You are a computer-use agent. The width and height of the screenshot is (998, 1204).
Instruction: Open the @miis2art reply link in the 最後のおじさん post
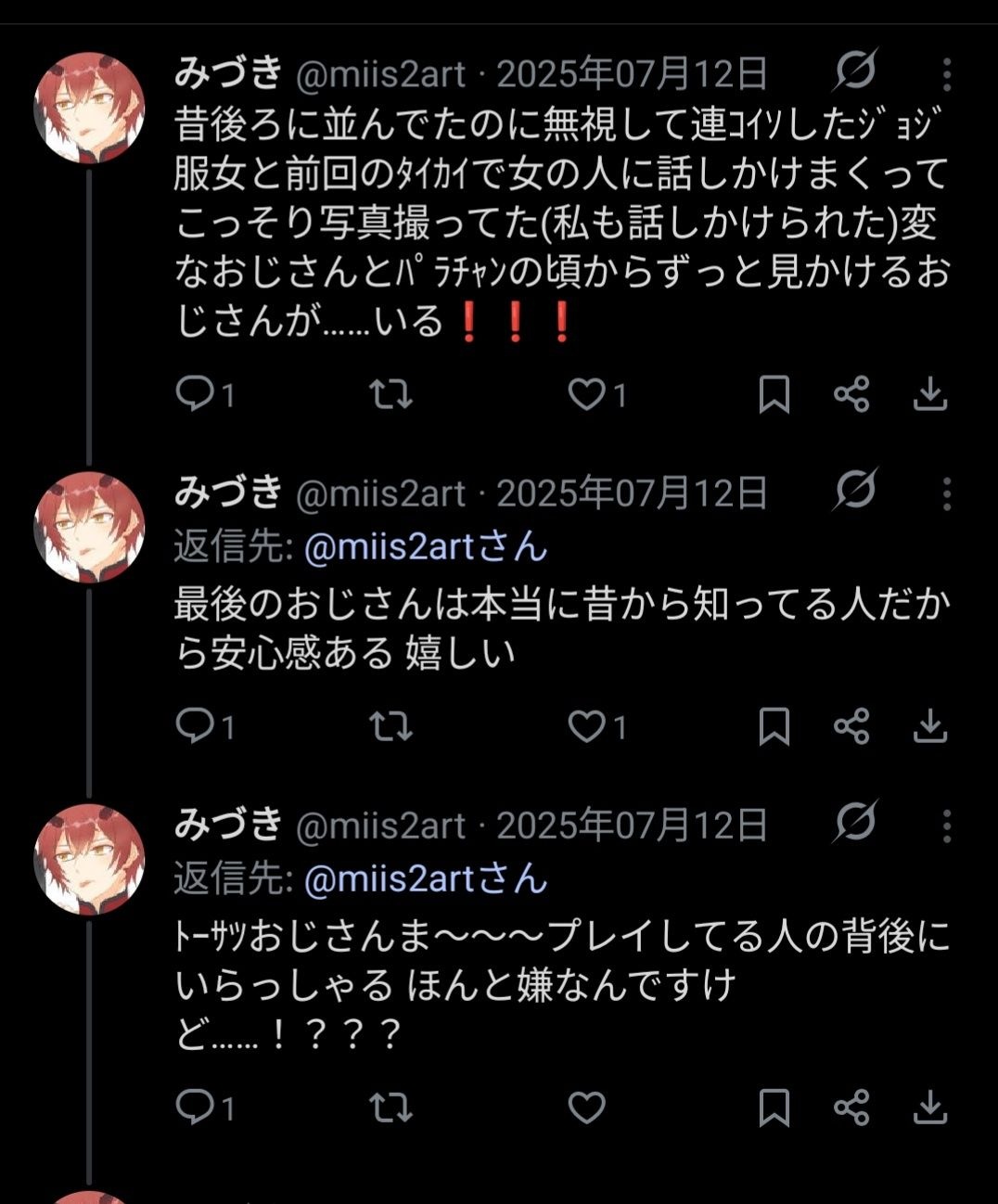pyautogui.click(x=425, y=547)
